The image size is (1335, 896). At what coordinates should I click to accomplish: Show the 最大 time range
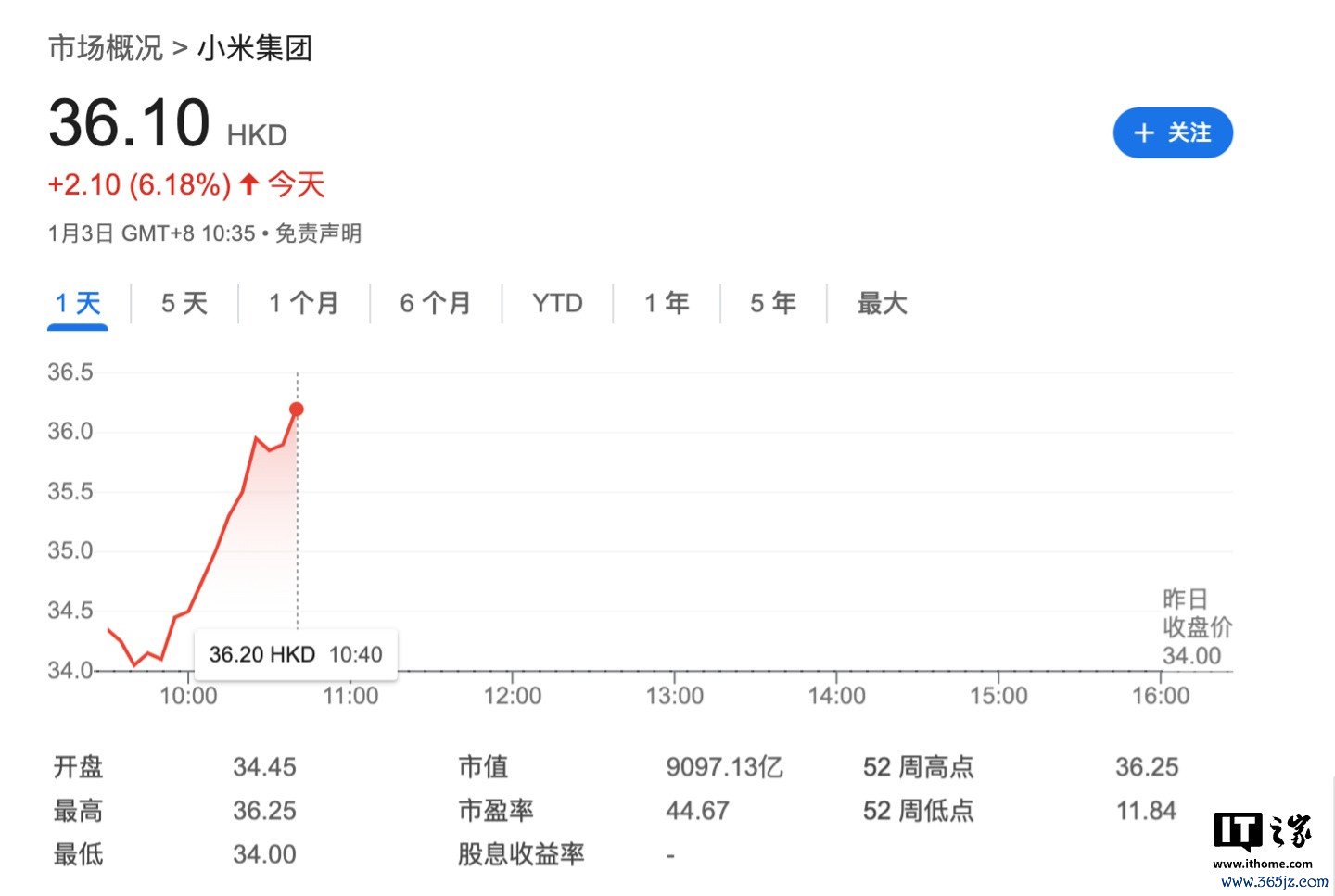[882, 303]
